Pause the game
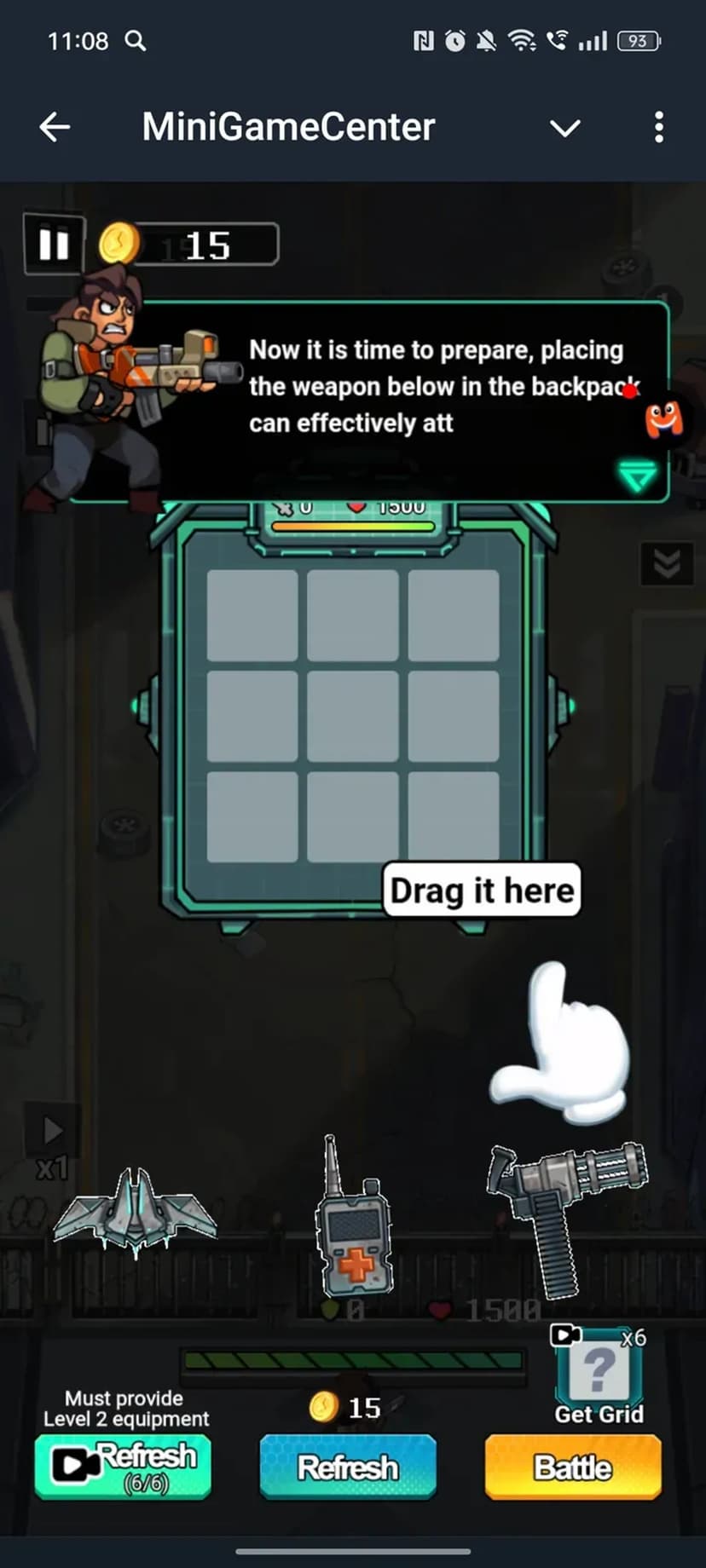This screenshot has height=1568, width=706. [x=54, y=245]
